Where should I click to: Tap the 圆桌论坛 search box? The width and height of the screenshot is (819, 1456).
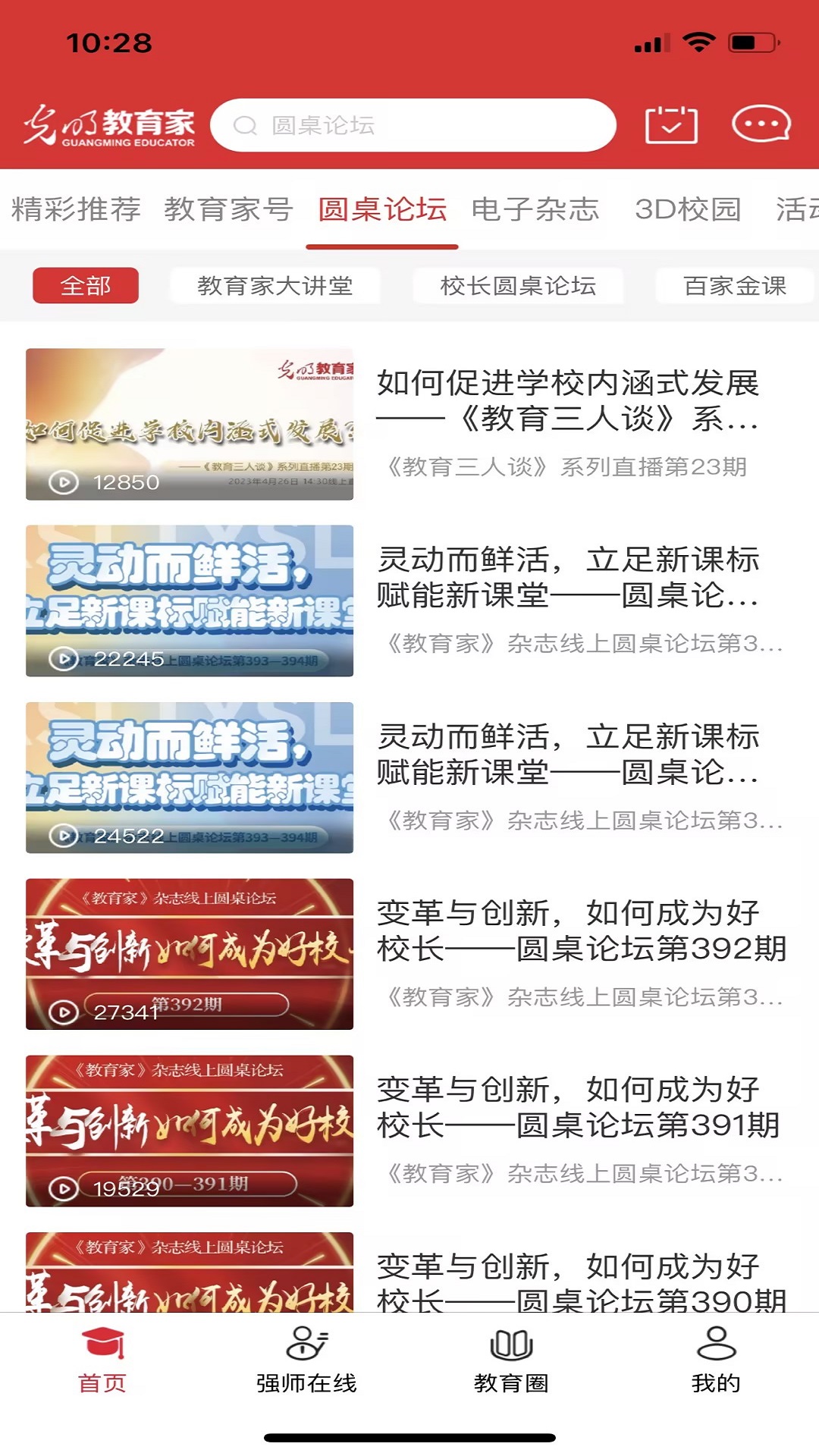[413, 125]
